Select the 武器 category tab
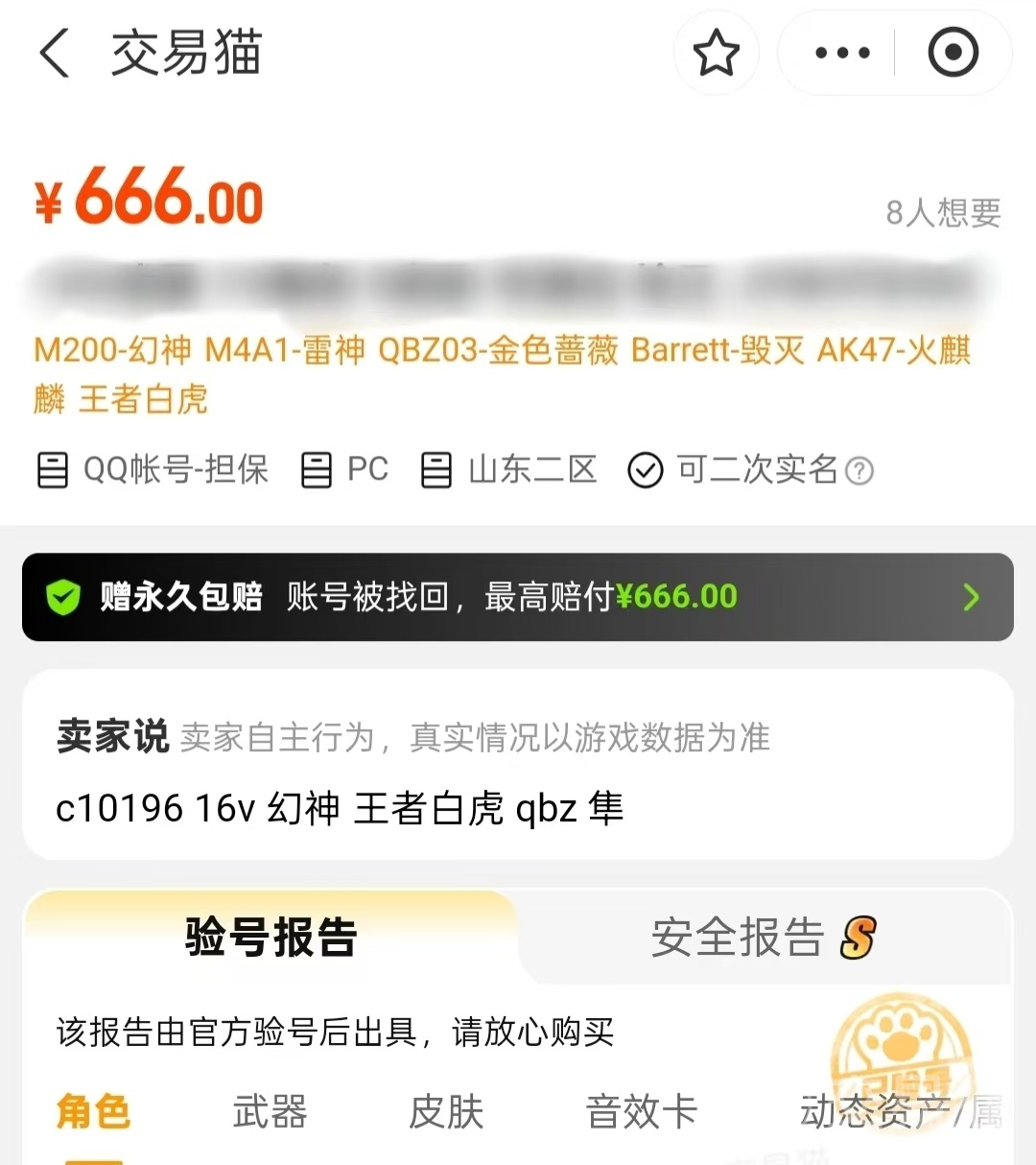Image resolution: width=1036 pixels, height=1165 pixels. 270,1111
